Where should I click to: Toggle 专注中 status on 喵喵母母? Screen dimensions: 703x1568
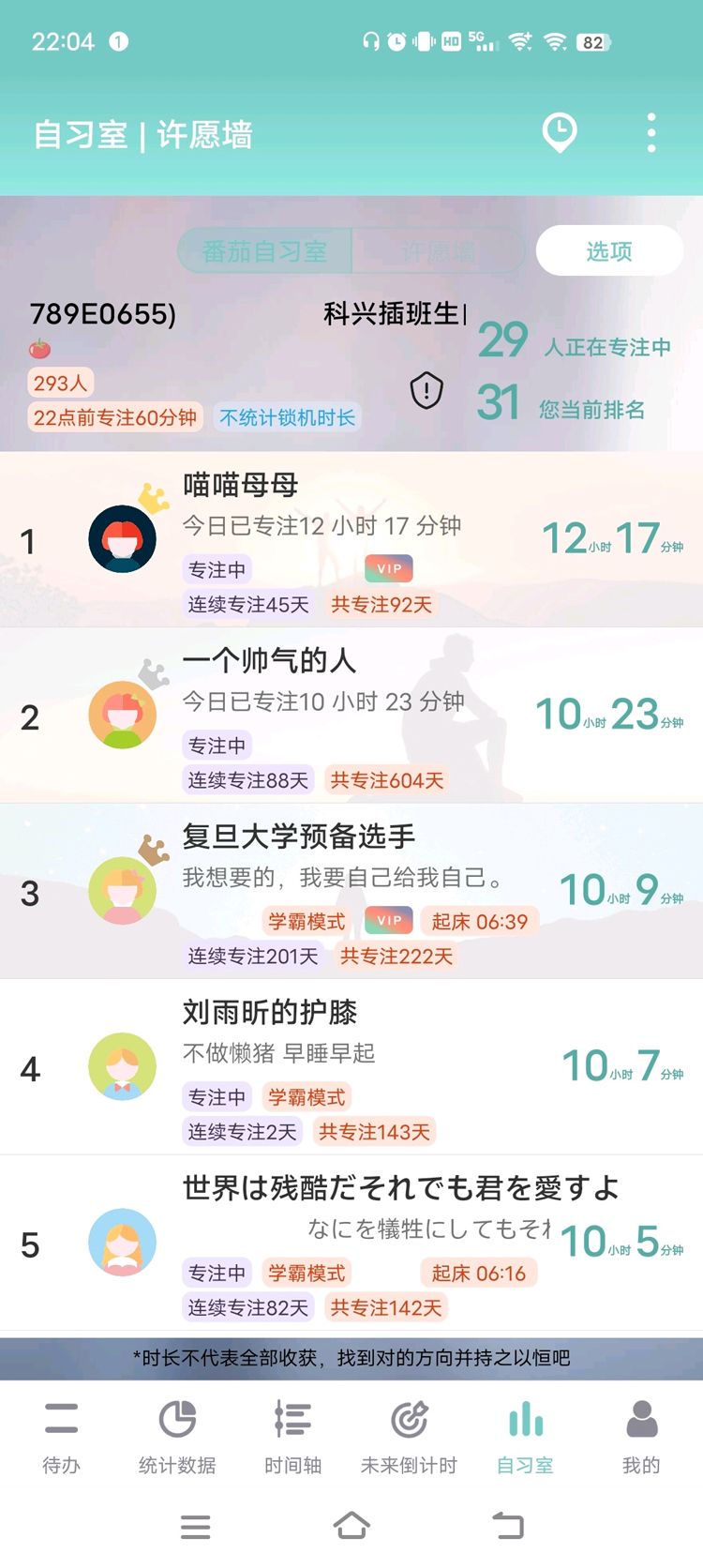tap(217, 569)
